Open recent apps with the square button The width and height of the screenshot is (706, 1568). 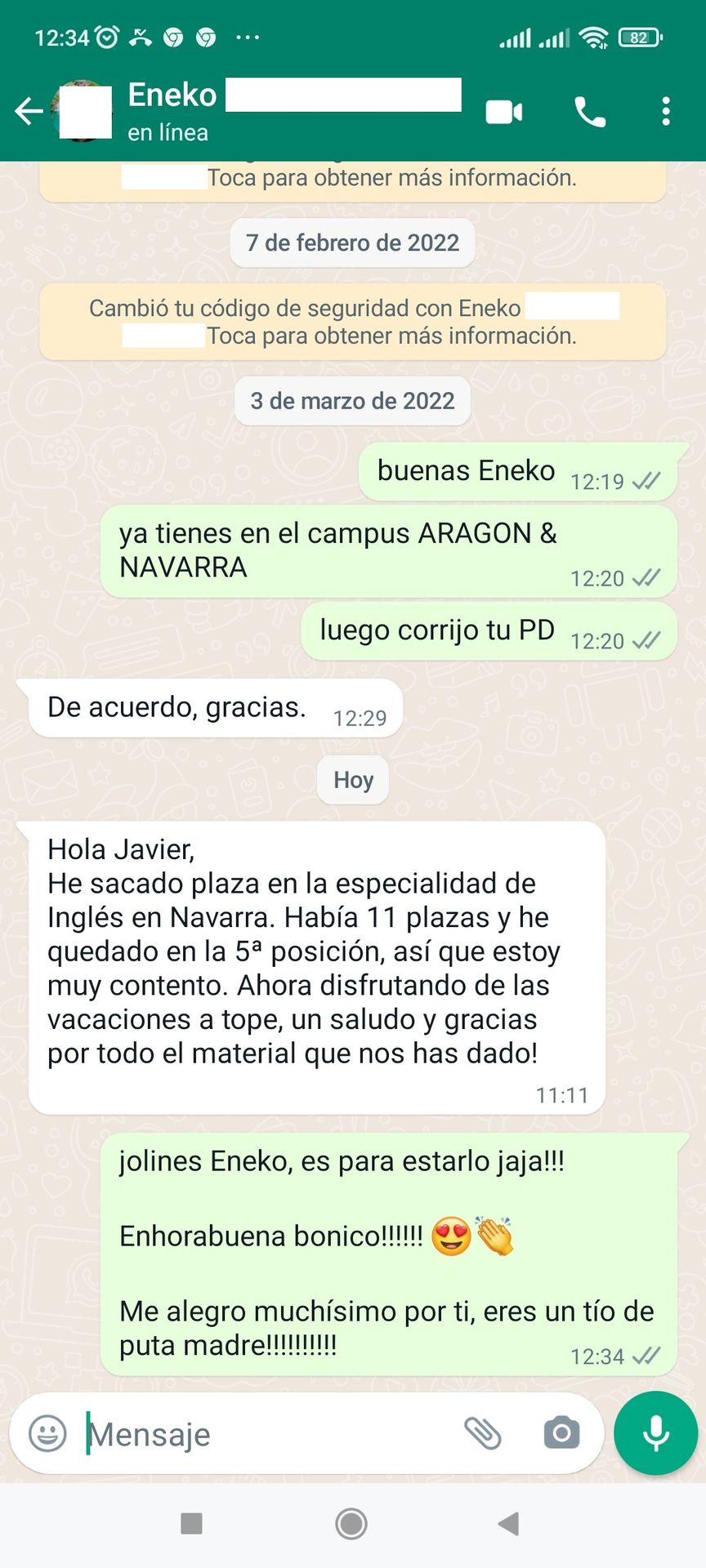coord(191,1523)
